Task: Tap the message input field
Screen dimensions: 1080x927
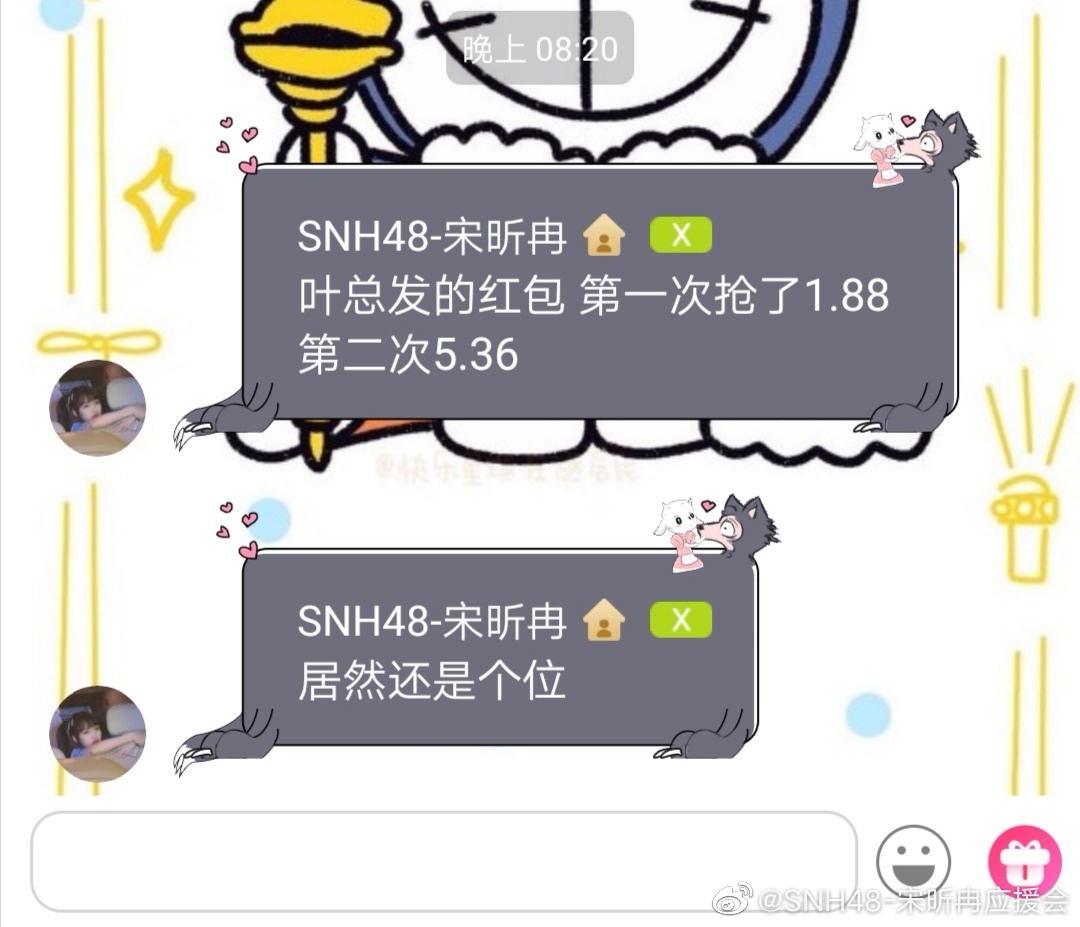Action: [443, 861]
